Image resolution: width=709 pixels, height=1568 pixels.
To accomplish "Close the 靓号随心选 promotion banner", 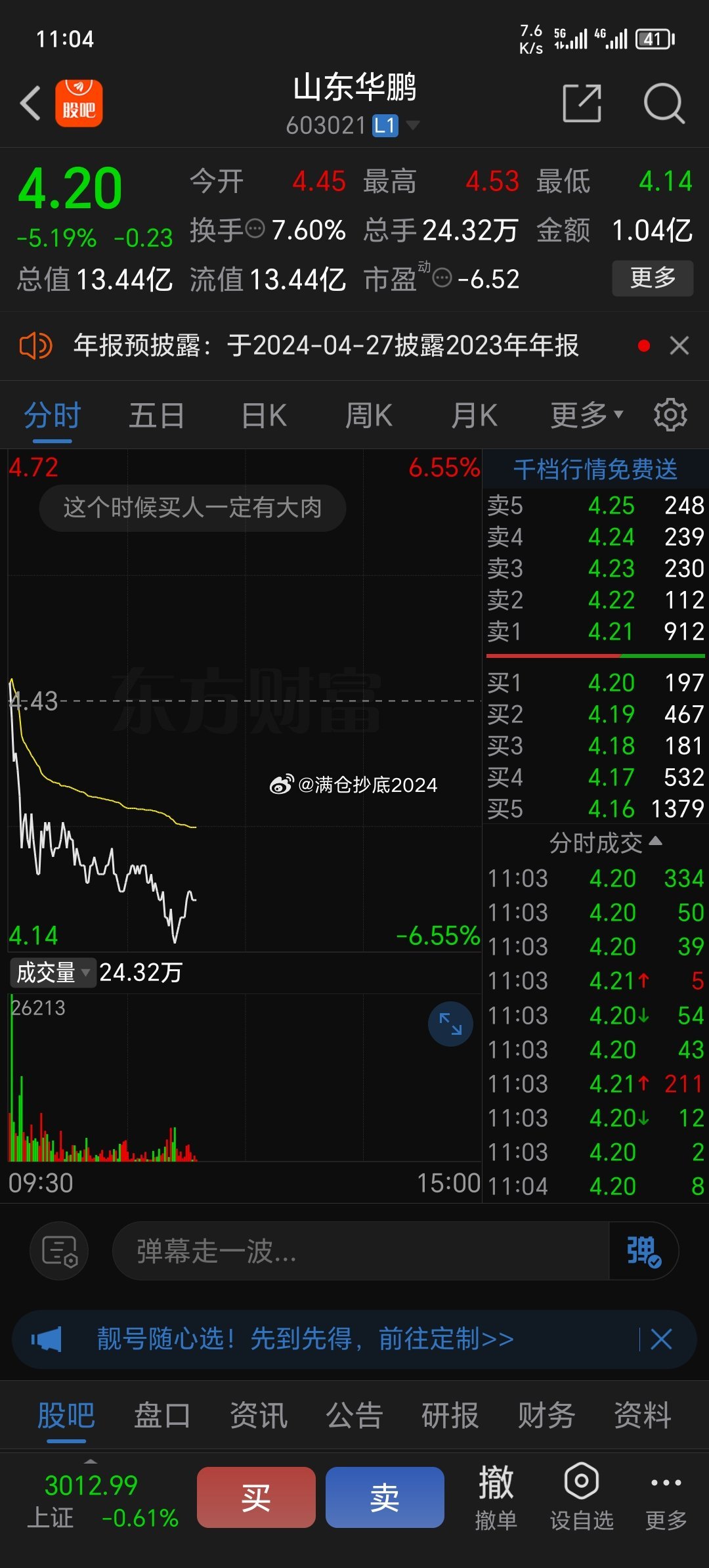I will click(661, 1339).
